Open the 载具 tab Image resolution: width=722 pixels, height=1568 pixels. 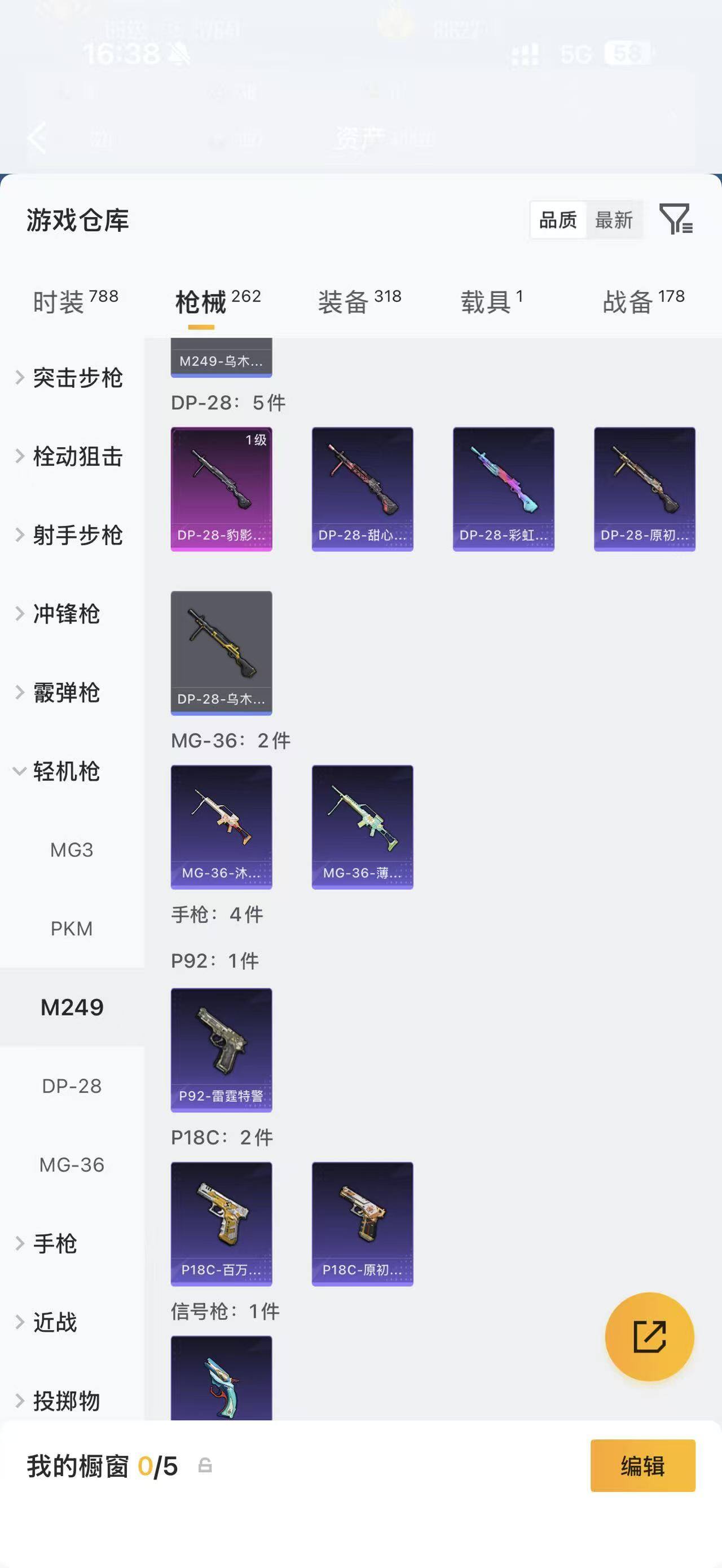point(491,301)
